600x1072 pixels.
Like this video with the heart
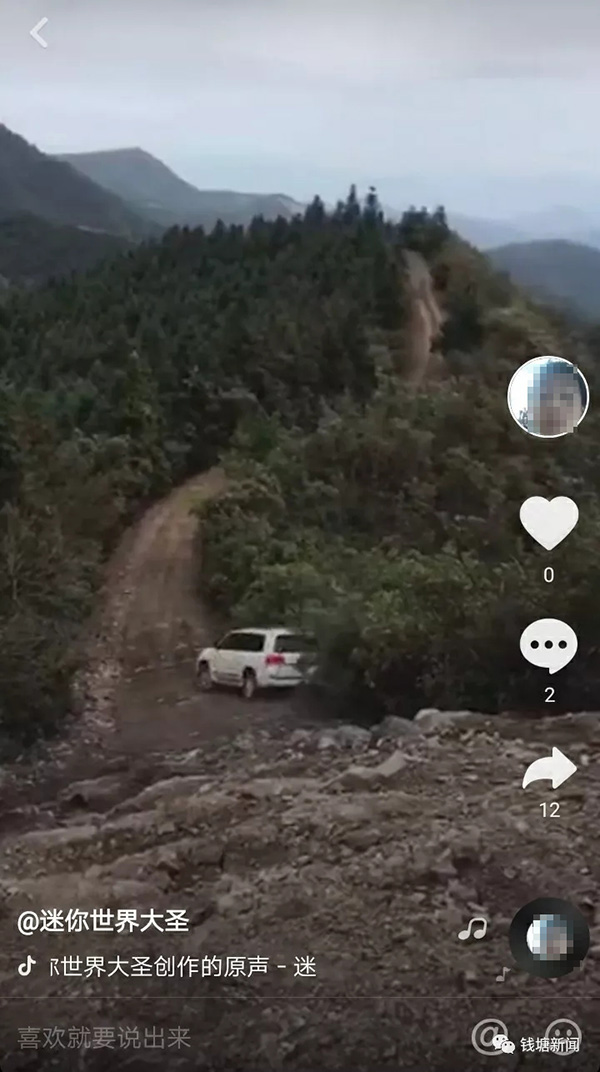(x=549, y=523)
